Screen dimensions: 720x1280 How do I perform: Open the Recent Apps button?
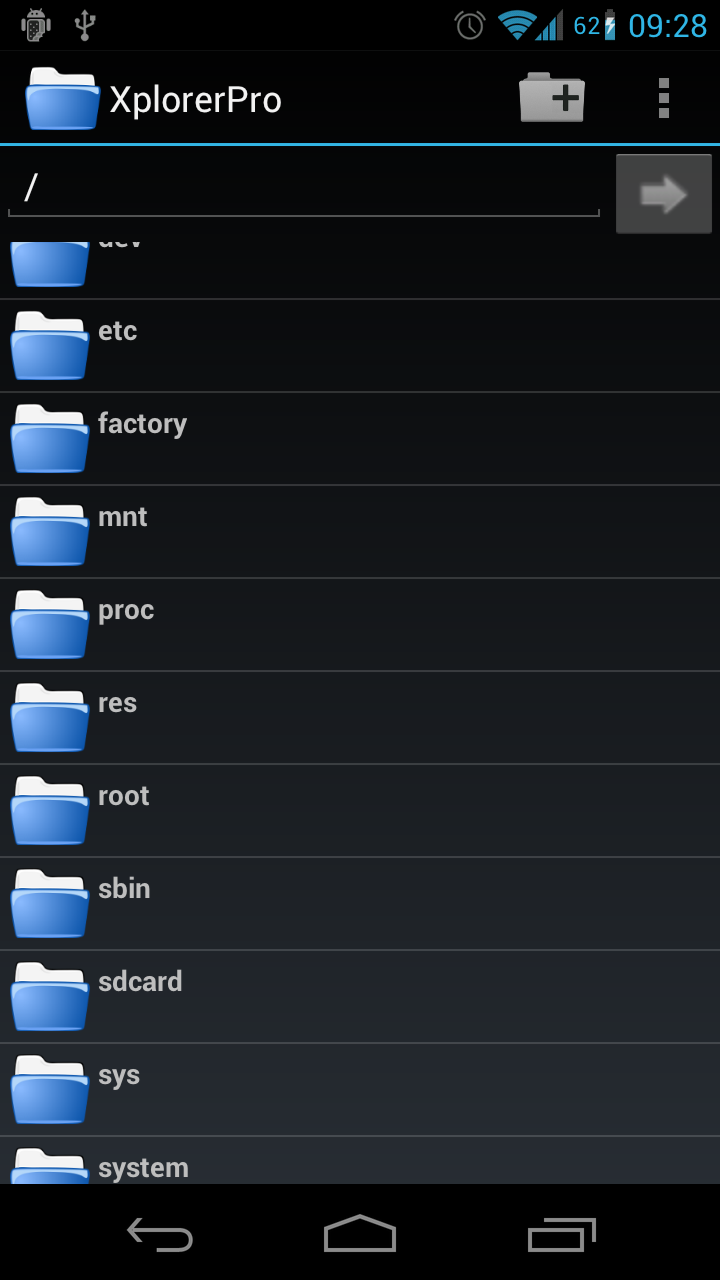pyautogui.click(x=561, y=1235)
